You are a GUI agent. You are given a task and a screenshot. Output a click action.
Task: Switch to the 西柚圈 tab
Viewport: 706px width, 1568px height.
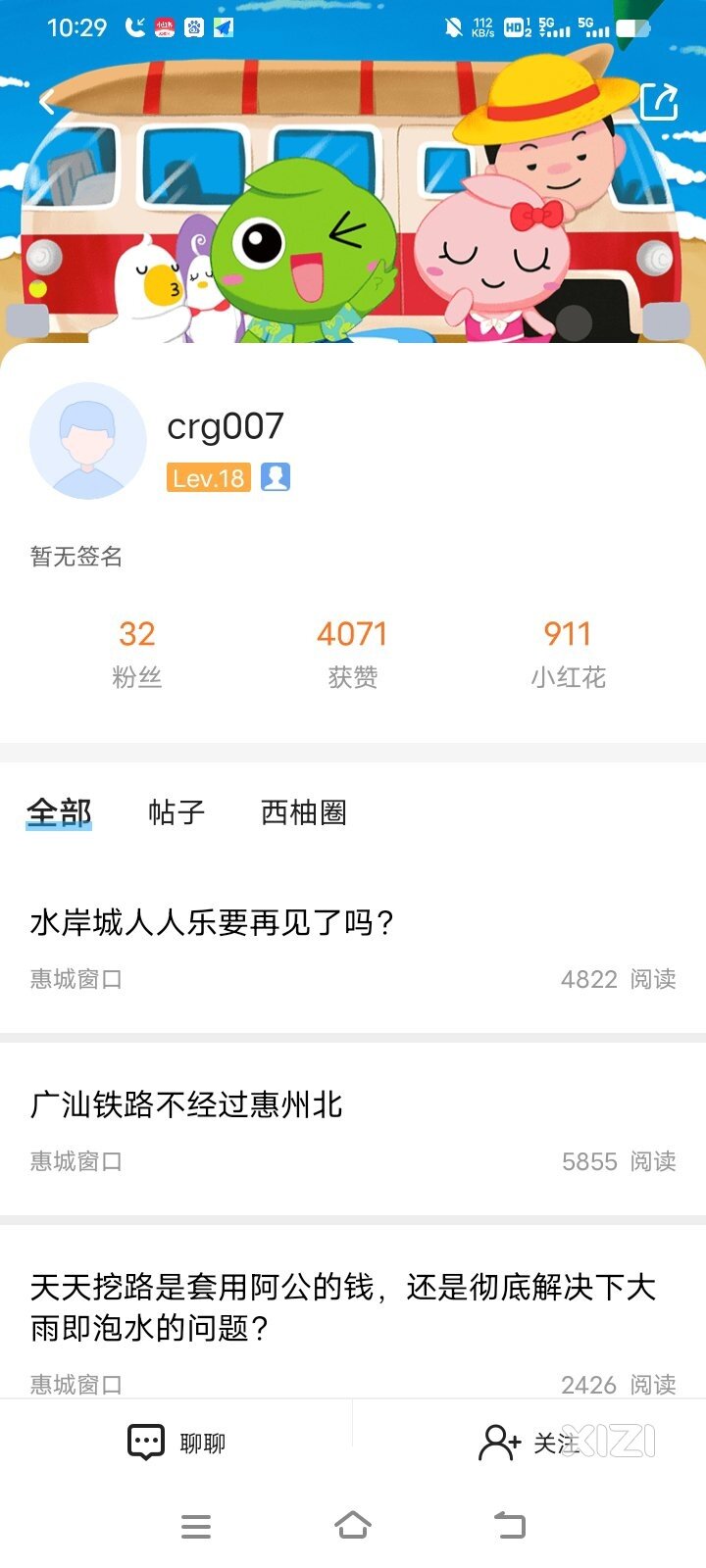pos(303,812)
